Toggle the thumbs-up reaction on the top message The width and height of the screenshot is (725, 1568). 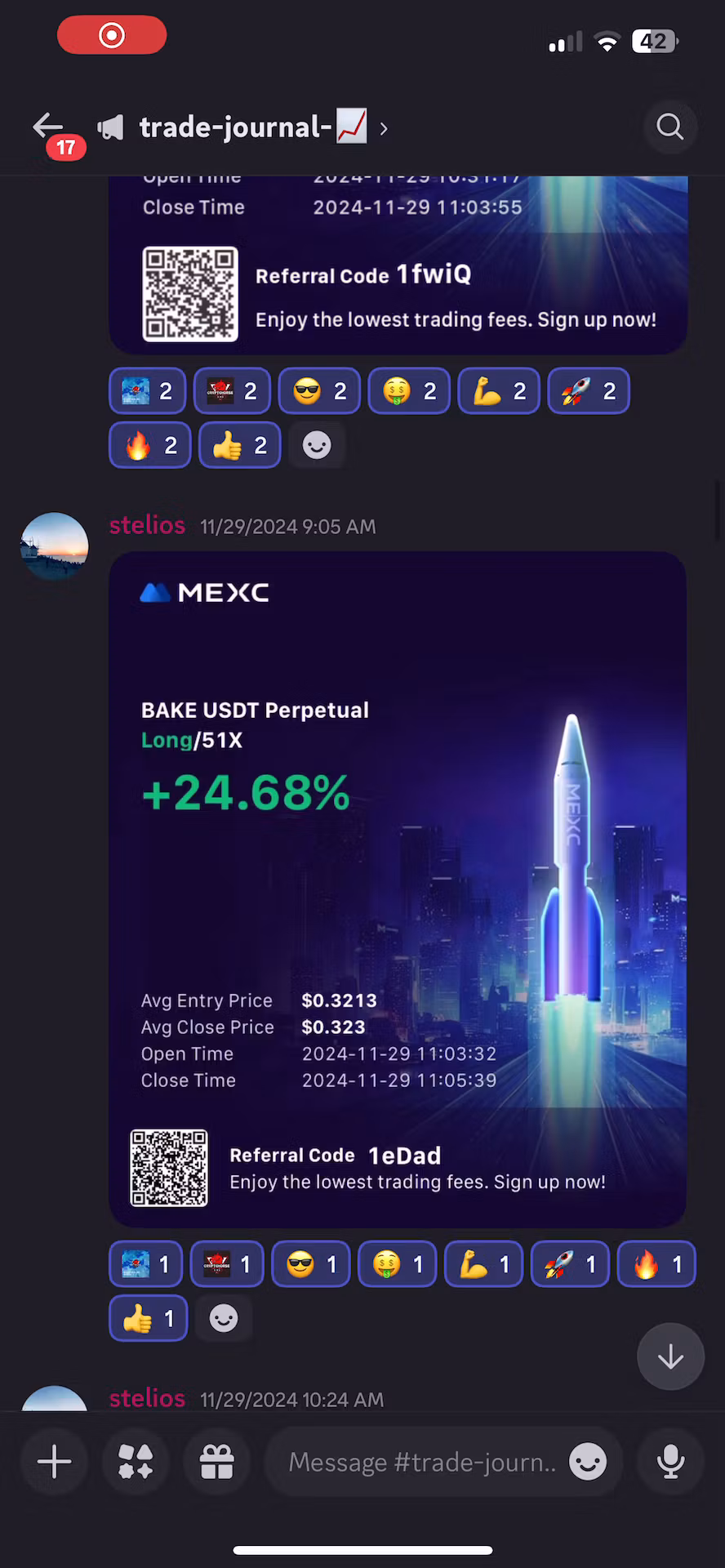(238, 445)
